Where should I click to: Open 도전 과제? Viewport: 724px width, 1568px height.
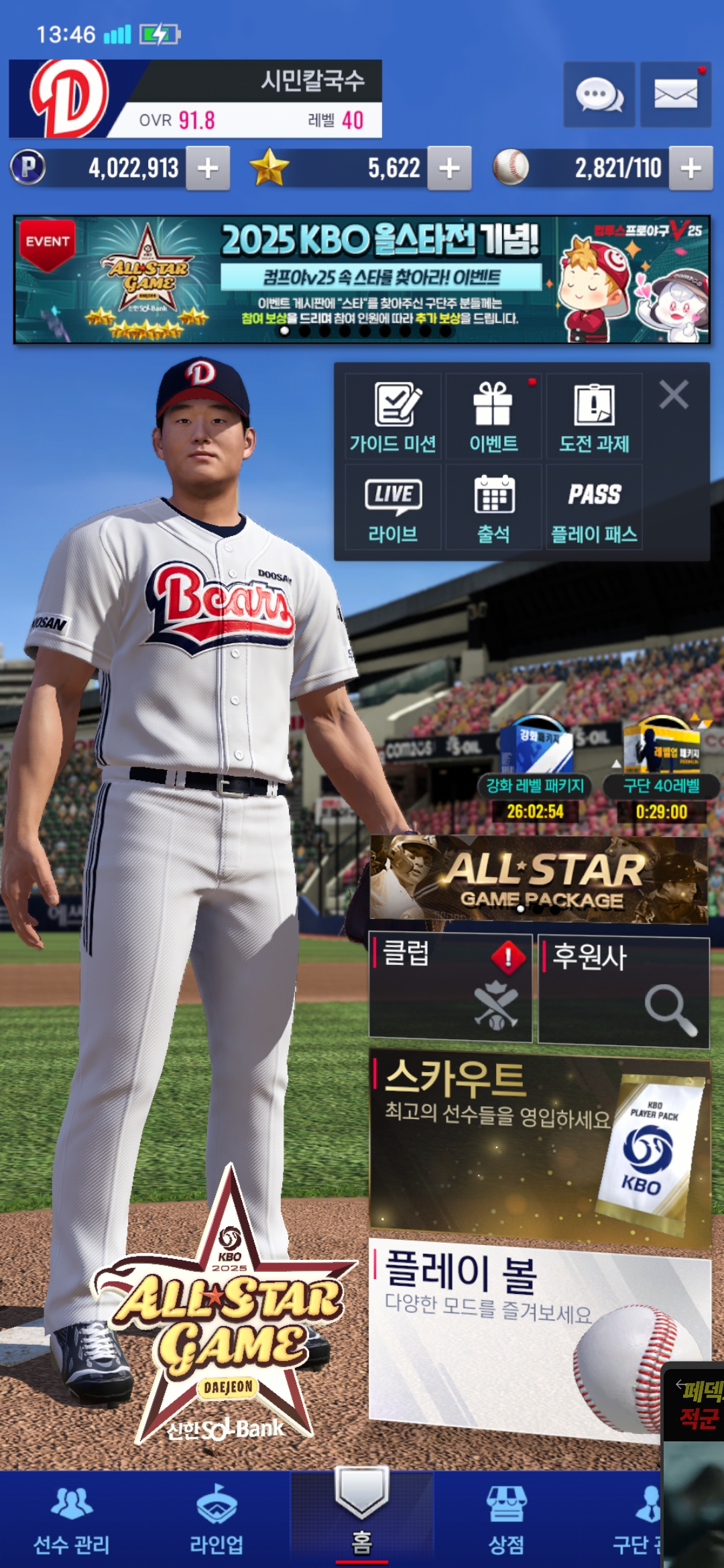coord(594,417)
